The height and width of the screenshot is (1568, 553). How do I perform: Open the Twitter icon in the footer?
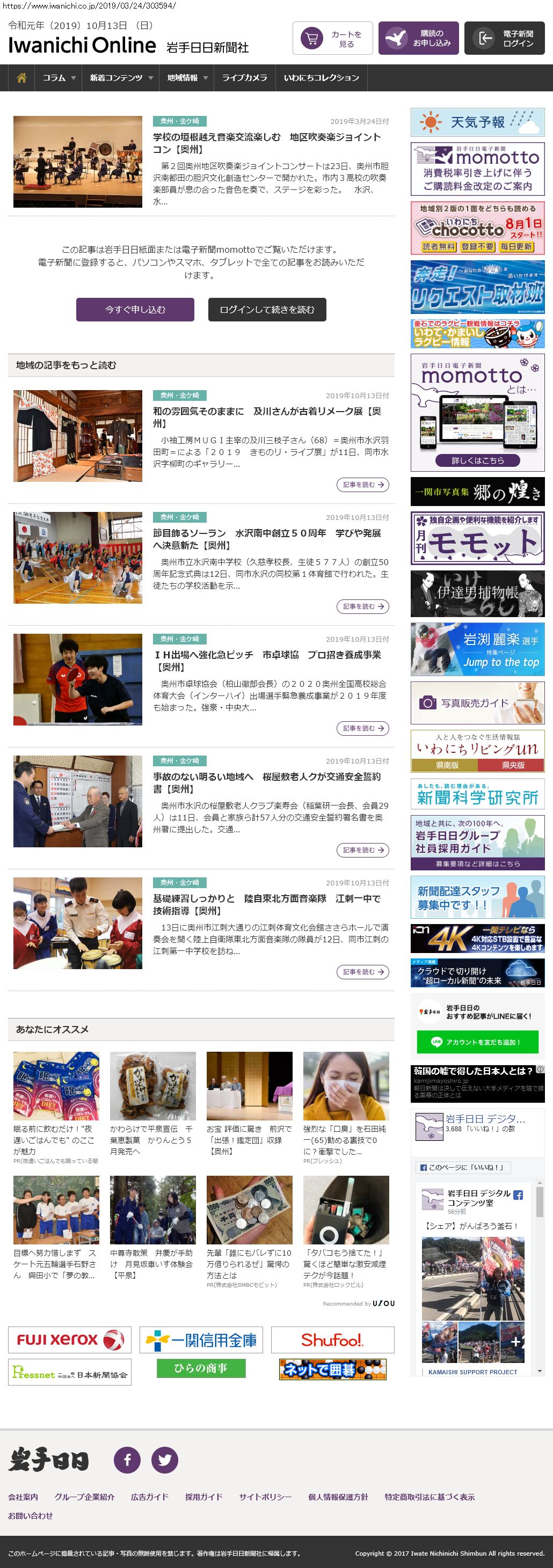pos(164,1460)
